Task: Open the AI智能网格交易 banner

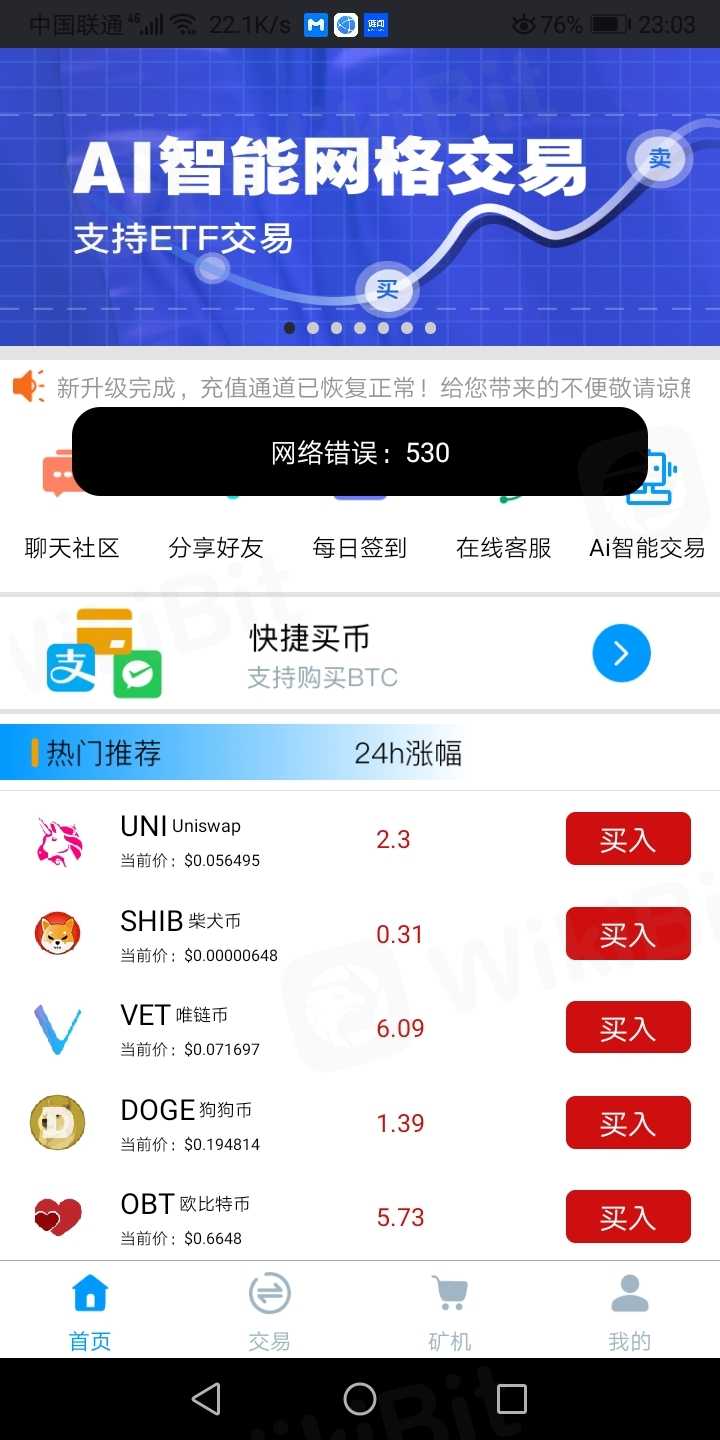Action: [360, 195]
